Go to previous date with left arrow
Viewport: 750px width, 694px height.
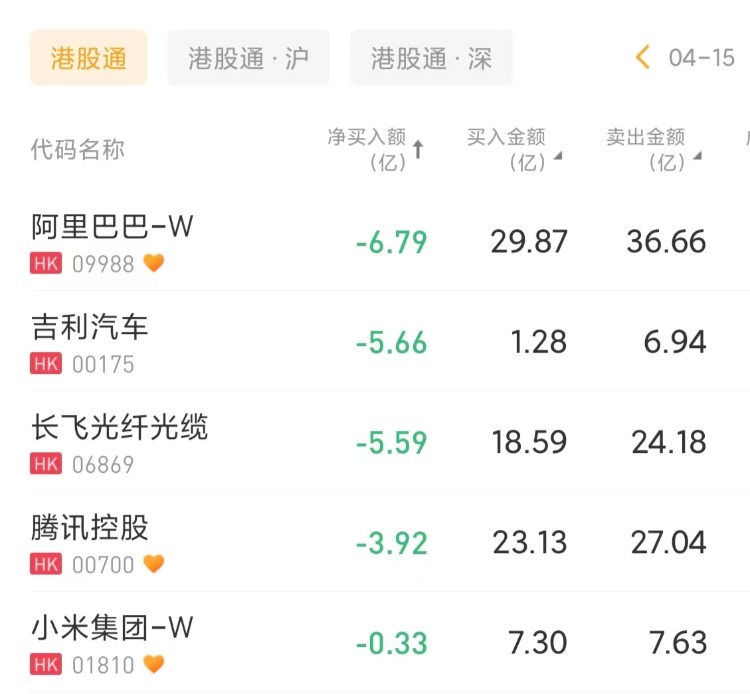[x=643, y=57]
